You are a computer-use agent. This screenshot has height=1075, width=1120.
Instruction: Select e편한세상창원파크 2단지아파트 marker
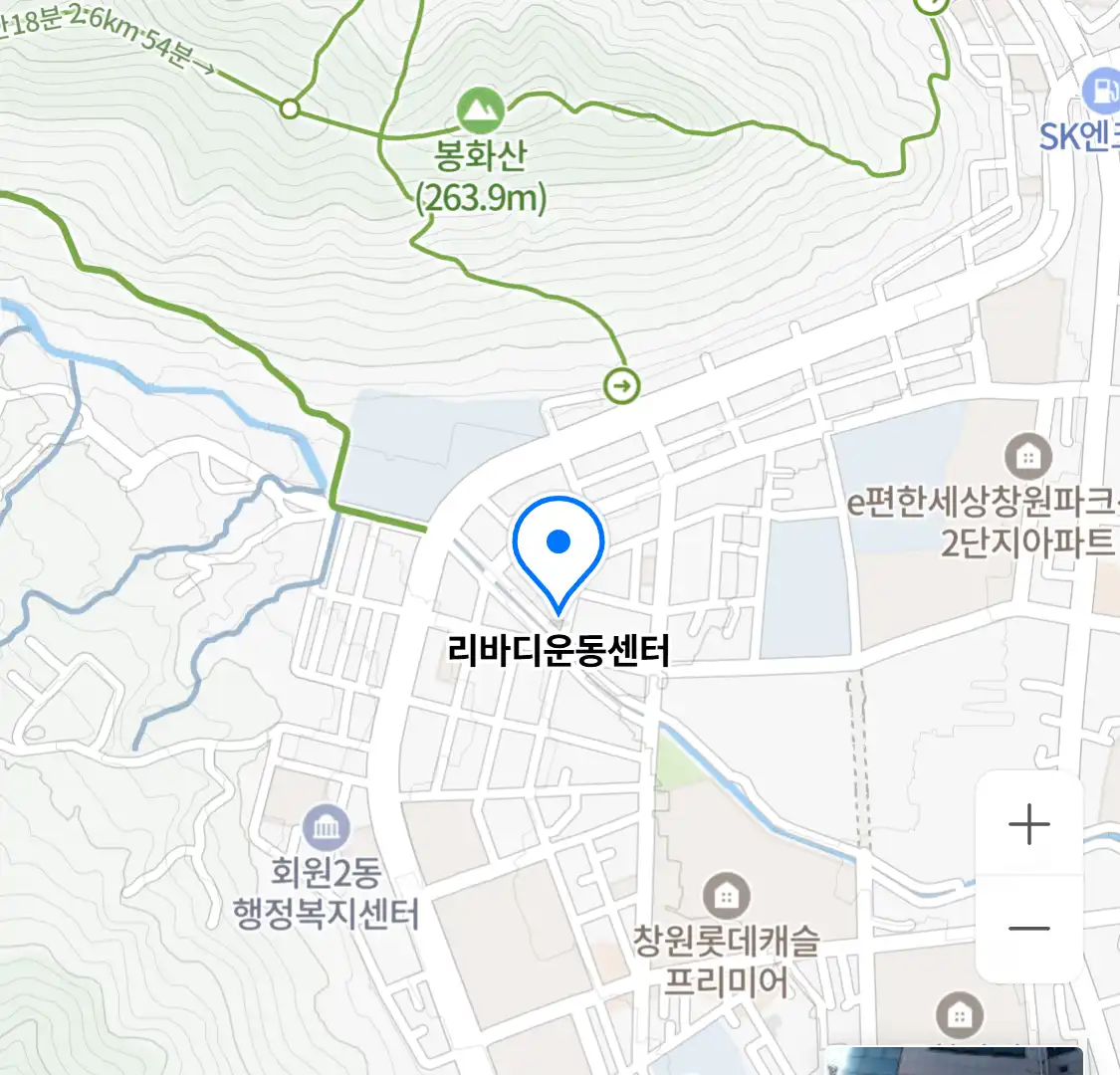[x=1027, y=457]
